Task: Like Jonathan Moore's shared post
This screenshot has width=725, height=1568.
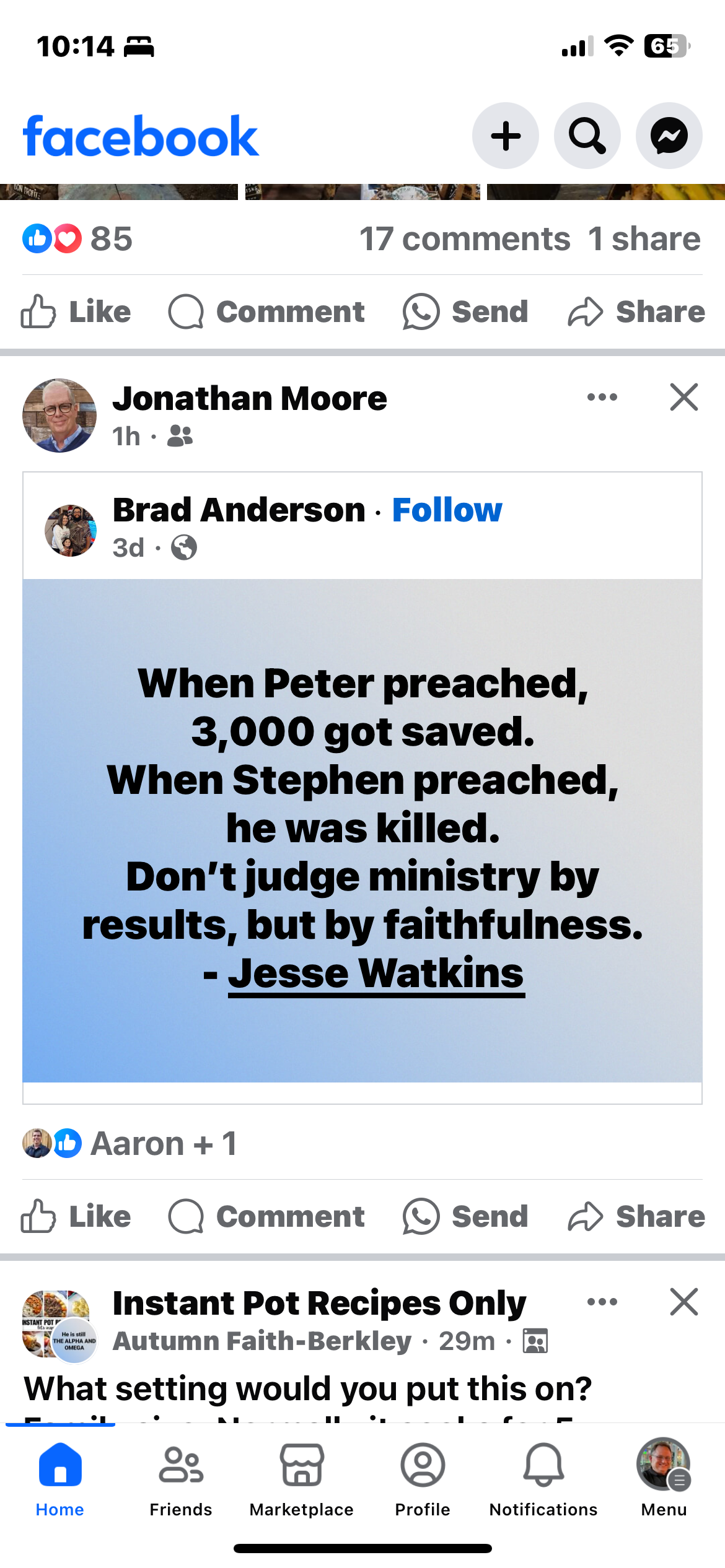Action: pos(76,1216)
